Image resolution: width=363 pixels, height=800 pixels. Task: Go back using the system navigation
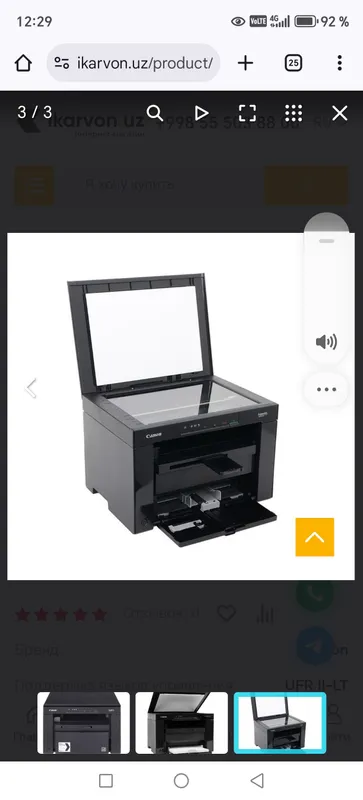click(257, 780)
